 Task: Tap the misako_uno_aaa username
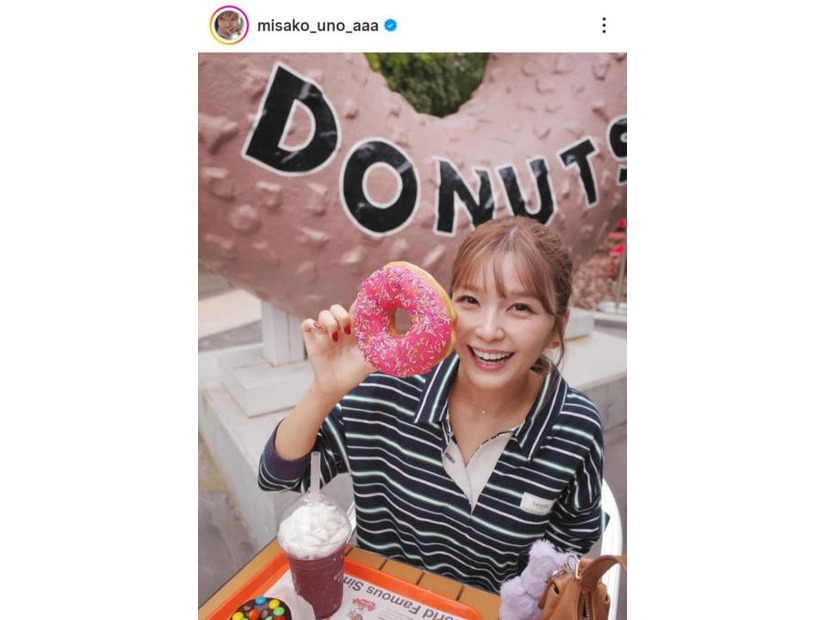click(317, 26)
